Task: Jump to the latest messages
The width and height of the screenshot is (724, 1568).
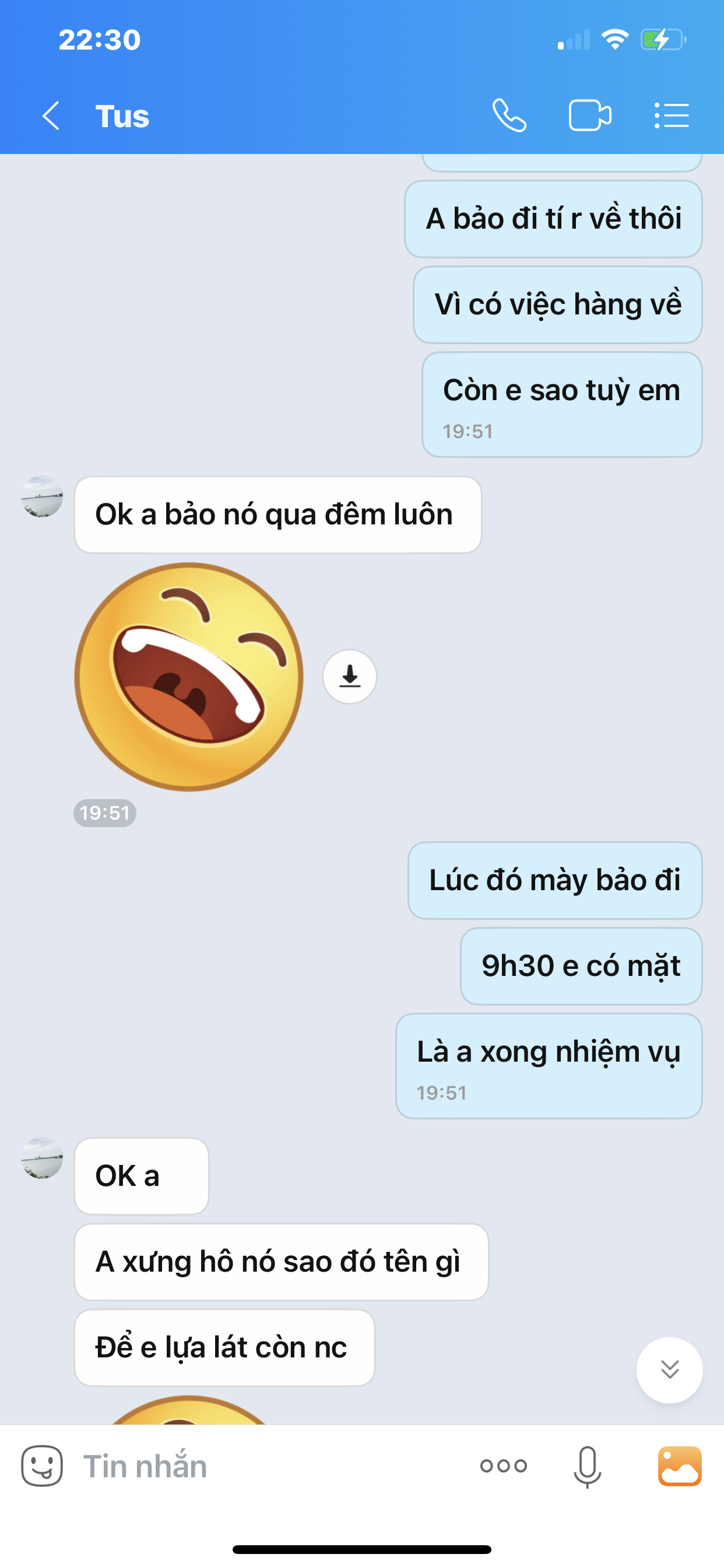Action: [x=669, y=1370]
